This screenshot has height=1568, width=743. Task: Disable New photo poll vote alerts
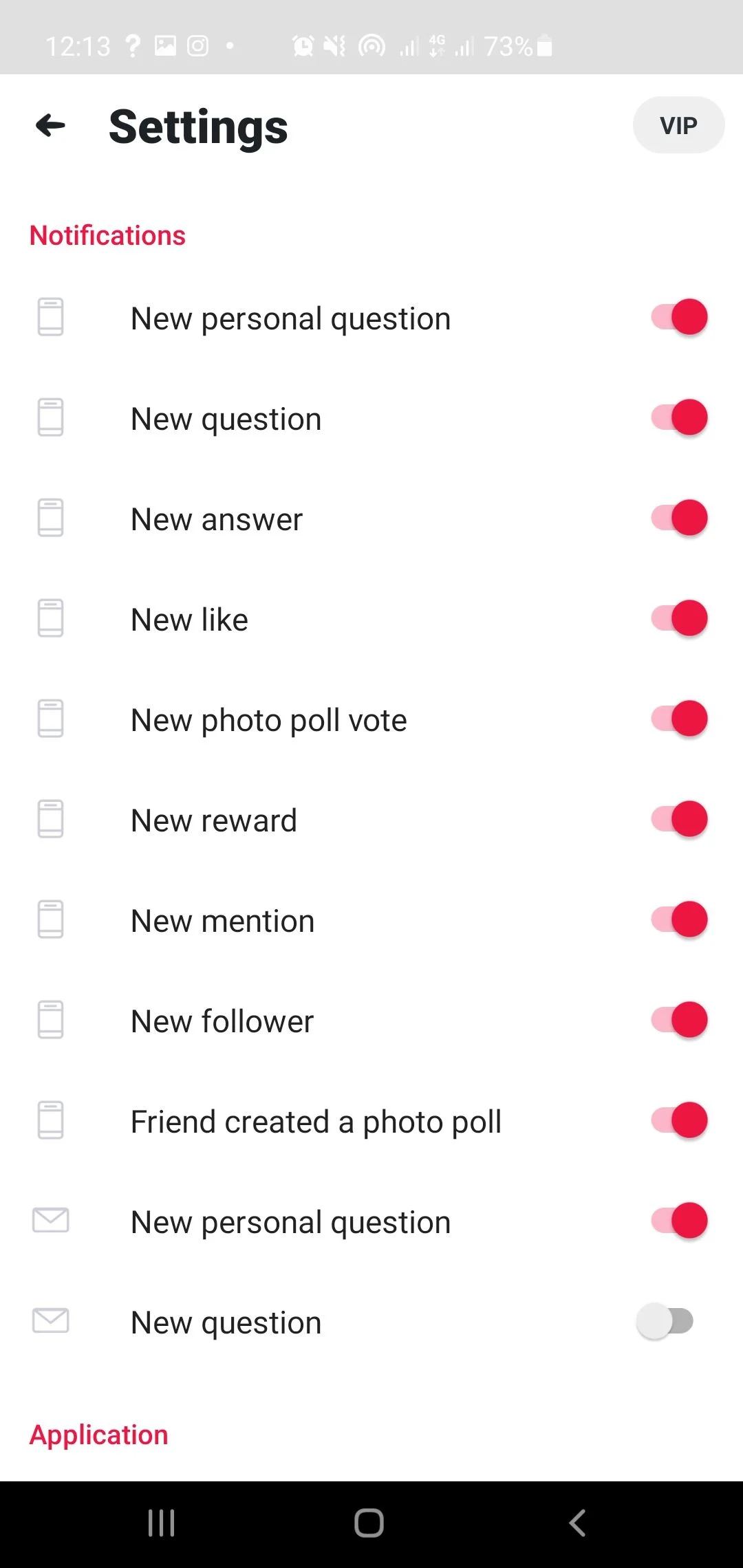tap(679, 719)
